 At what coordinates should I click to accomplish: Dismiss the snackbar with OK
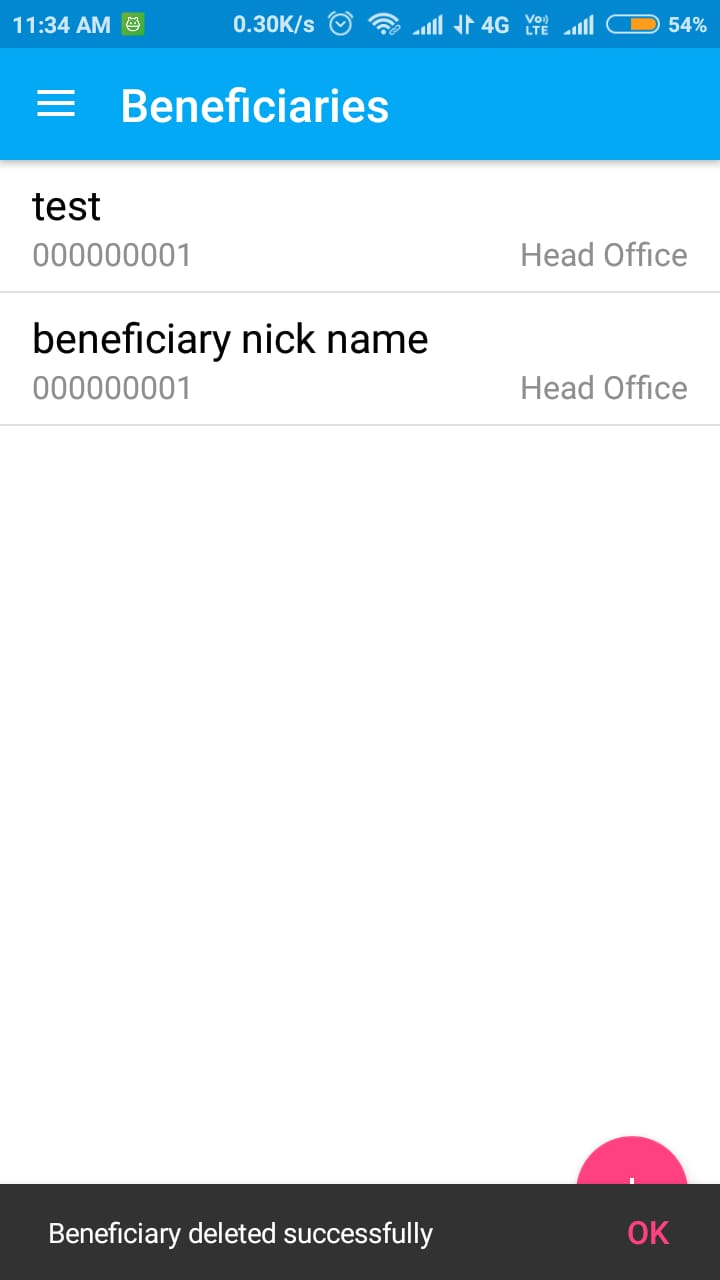[x=648, y=1233]
